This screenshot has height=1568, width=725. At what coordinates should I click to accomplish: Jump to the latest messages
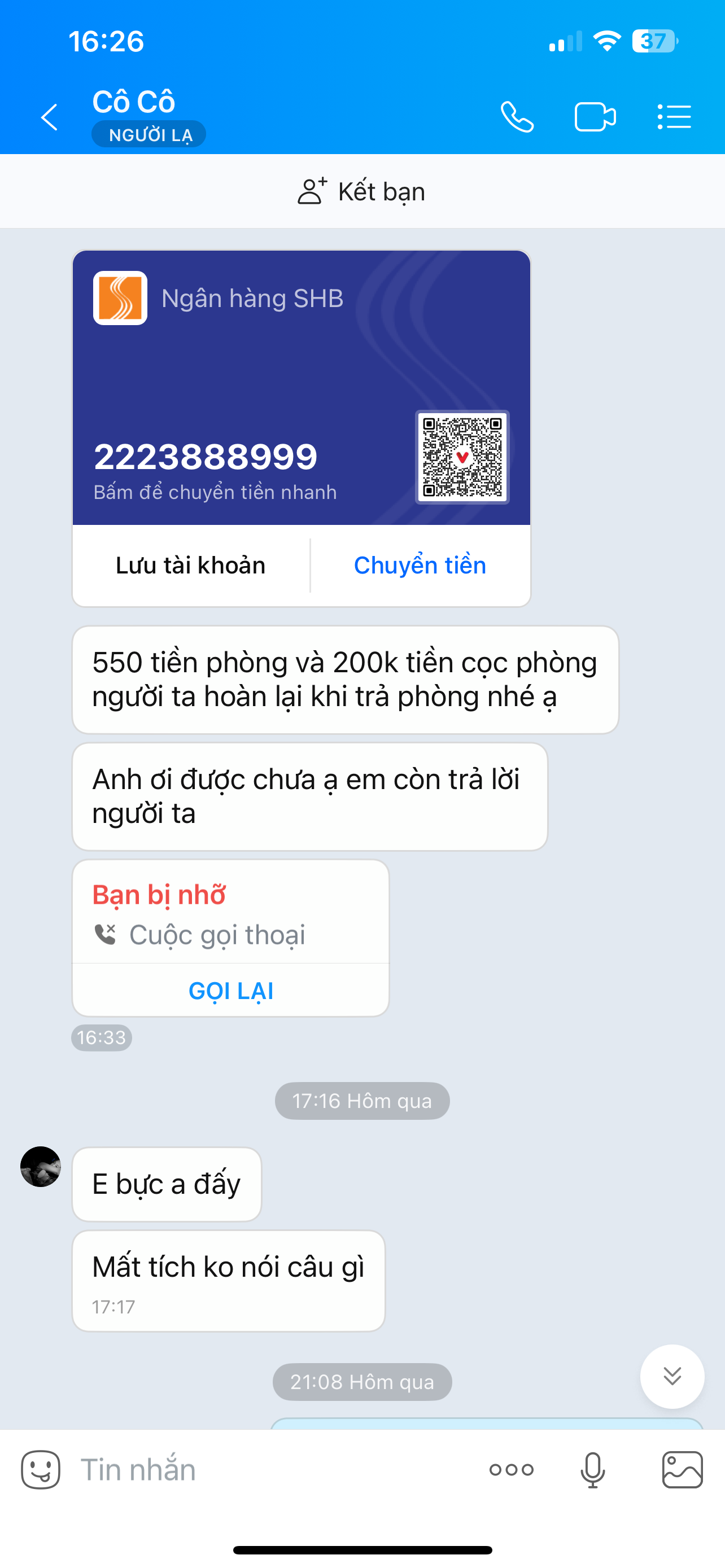tap(672, 1376)
